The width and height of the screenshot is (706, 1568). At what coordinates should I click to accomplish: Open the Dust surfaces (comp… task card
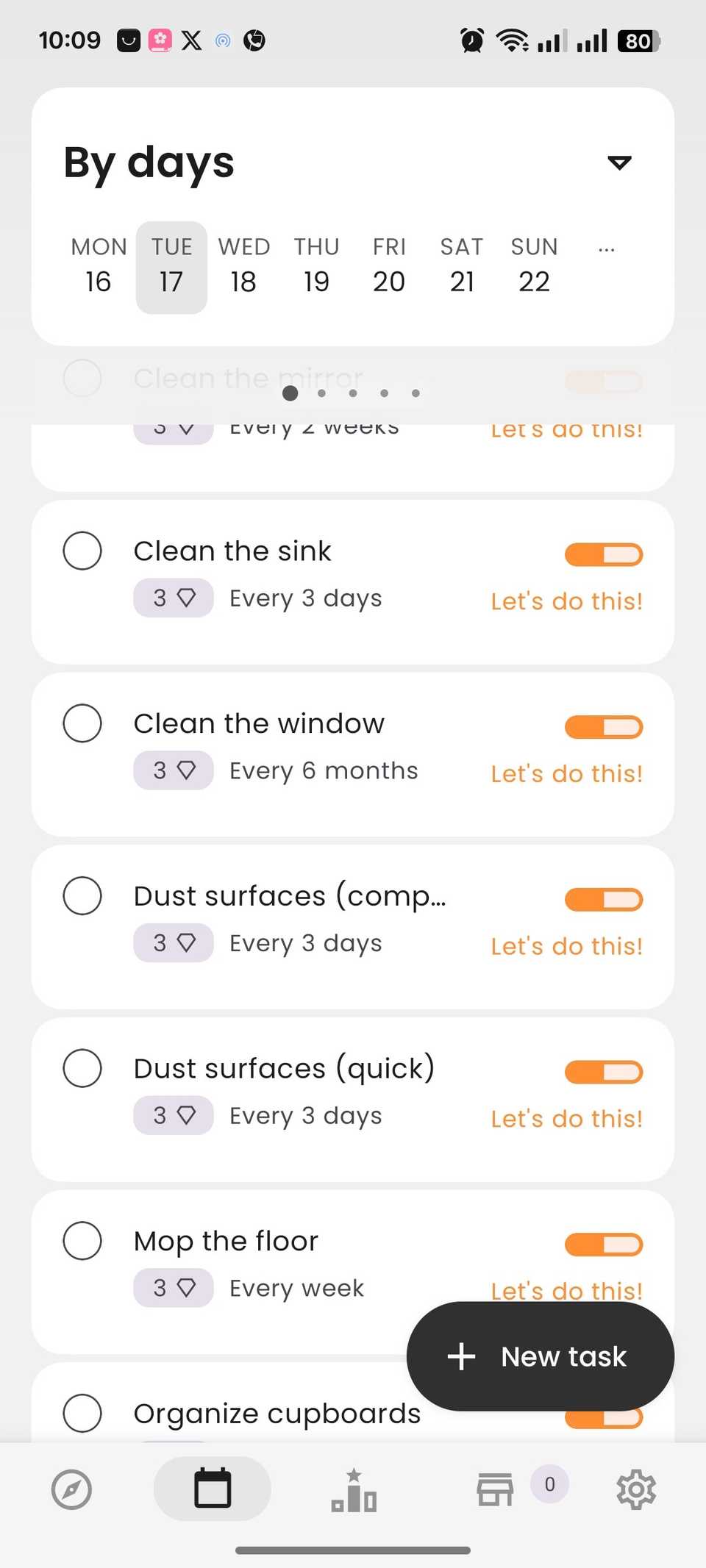tap(290, 897)
